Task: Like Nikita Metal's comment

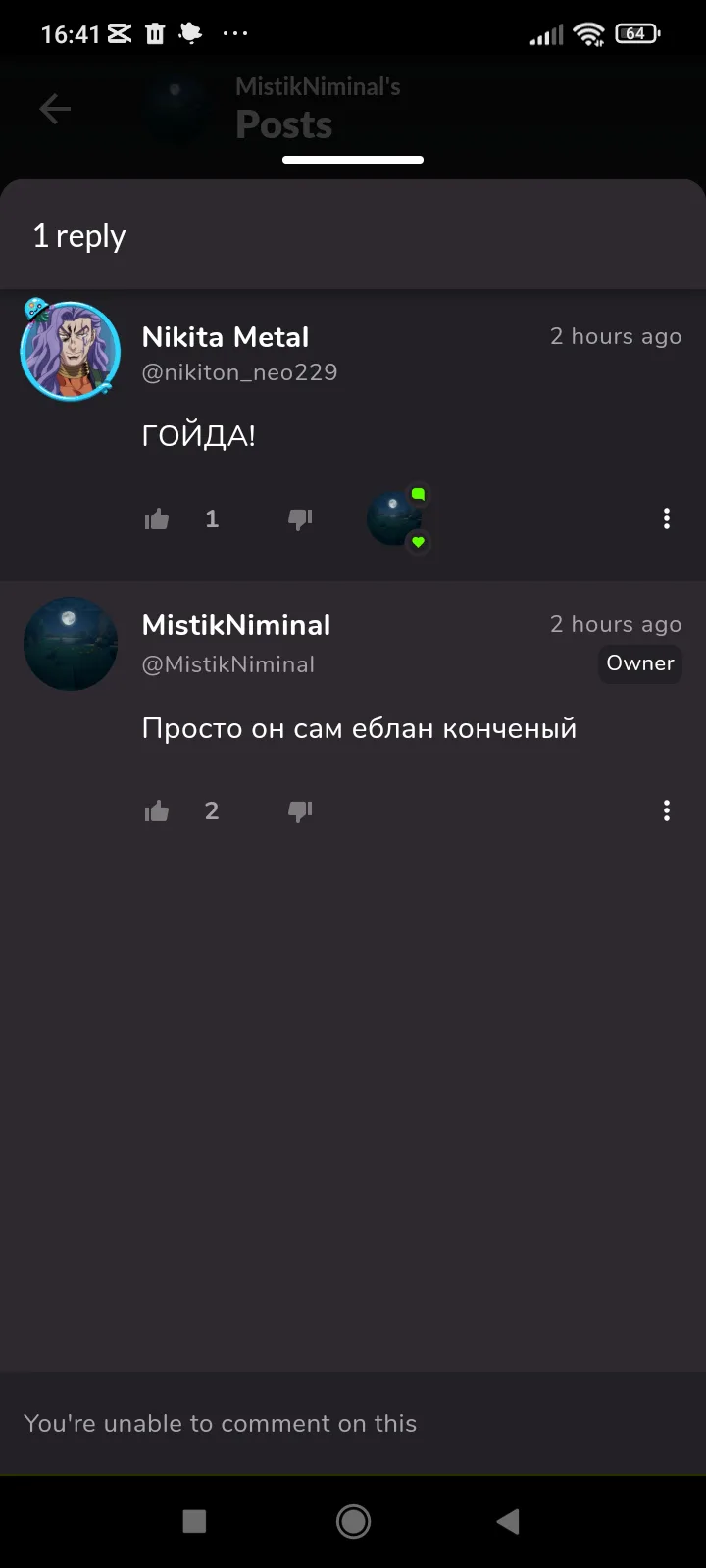Action: point(157,518)
